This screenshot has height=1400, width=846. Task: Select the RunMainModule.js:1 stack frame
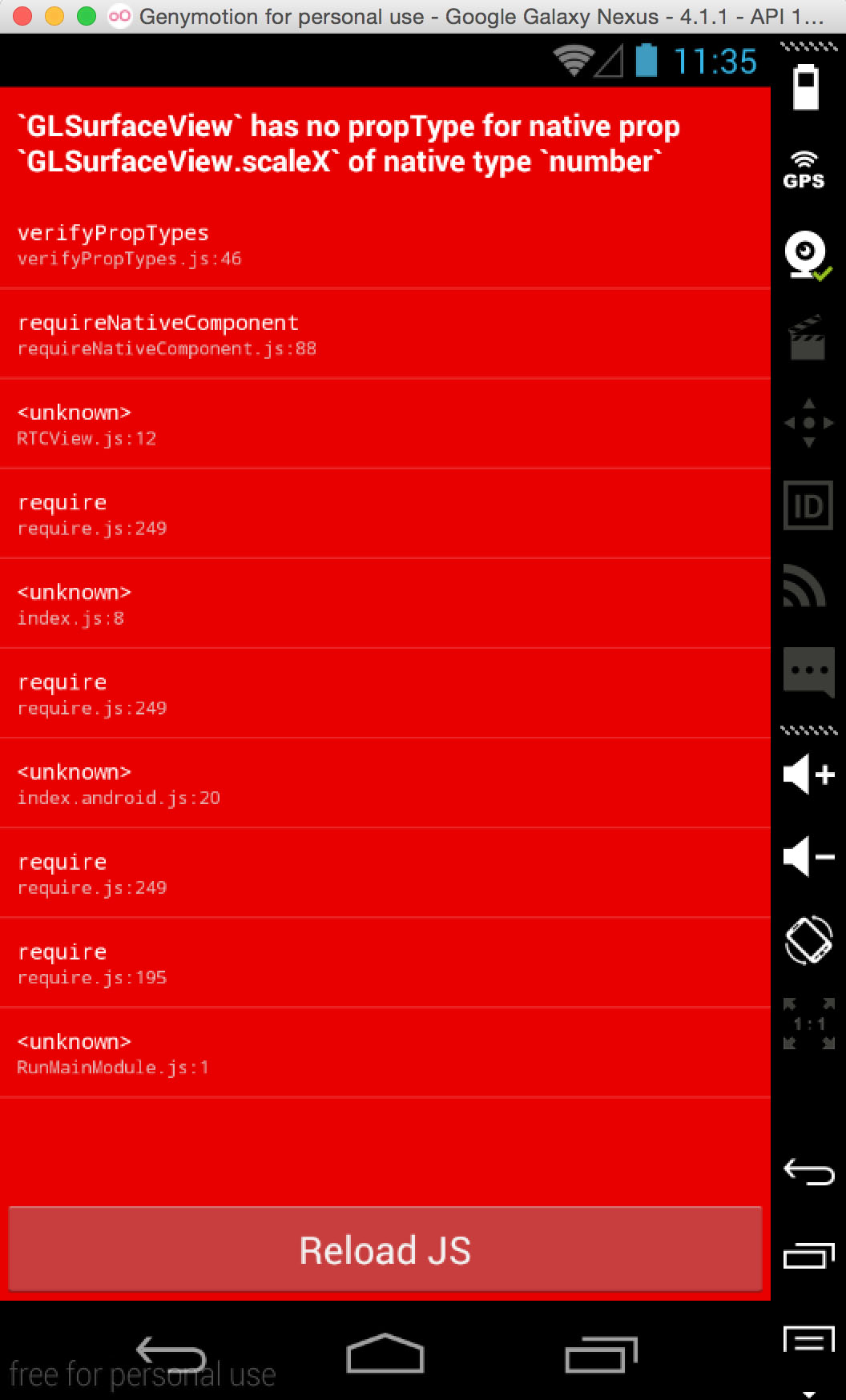pos(385,1052)
